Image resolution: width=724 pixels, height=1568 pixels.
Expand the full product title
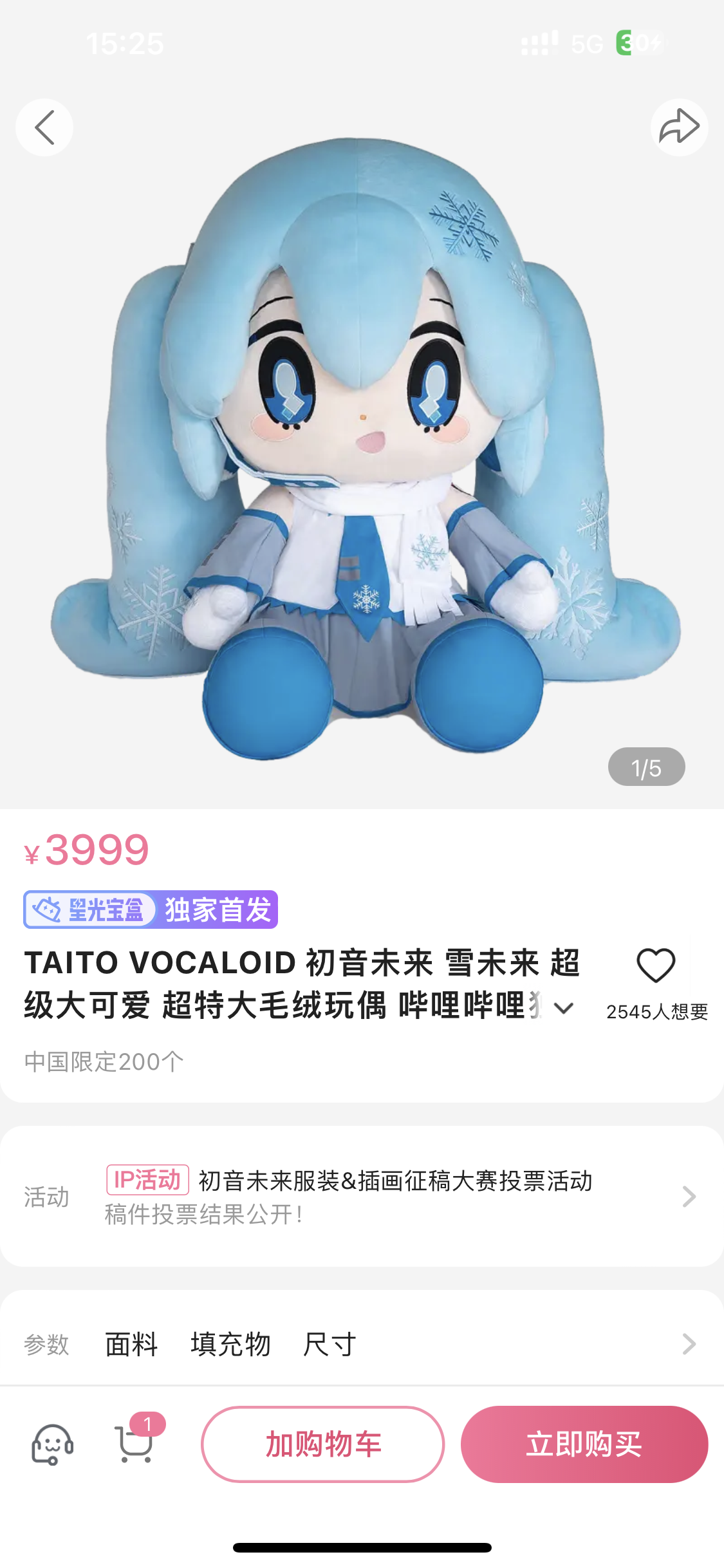tap(564, 1008)
